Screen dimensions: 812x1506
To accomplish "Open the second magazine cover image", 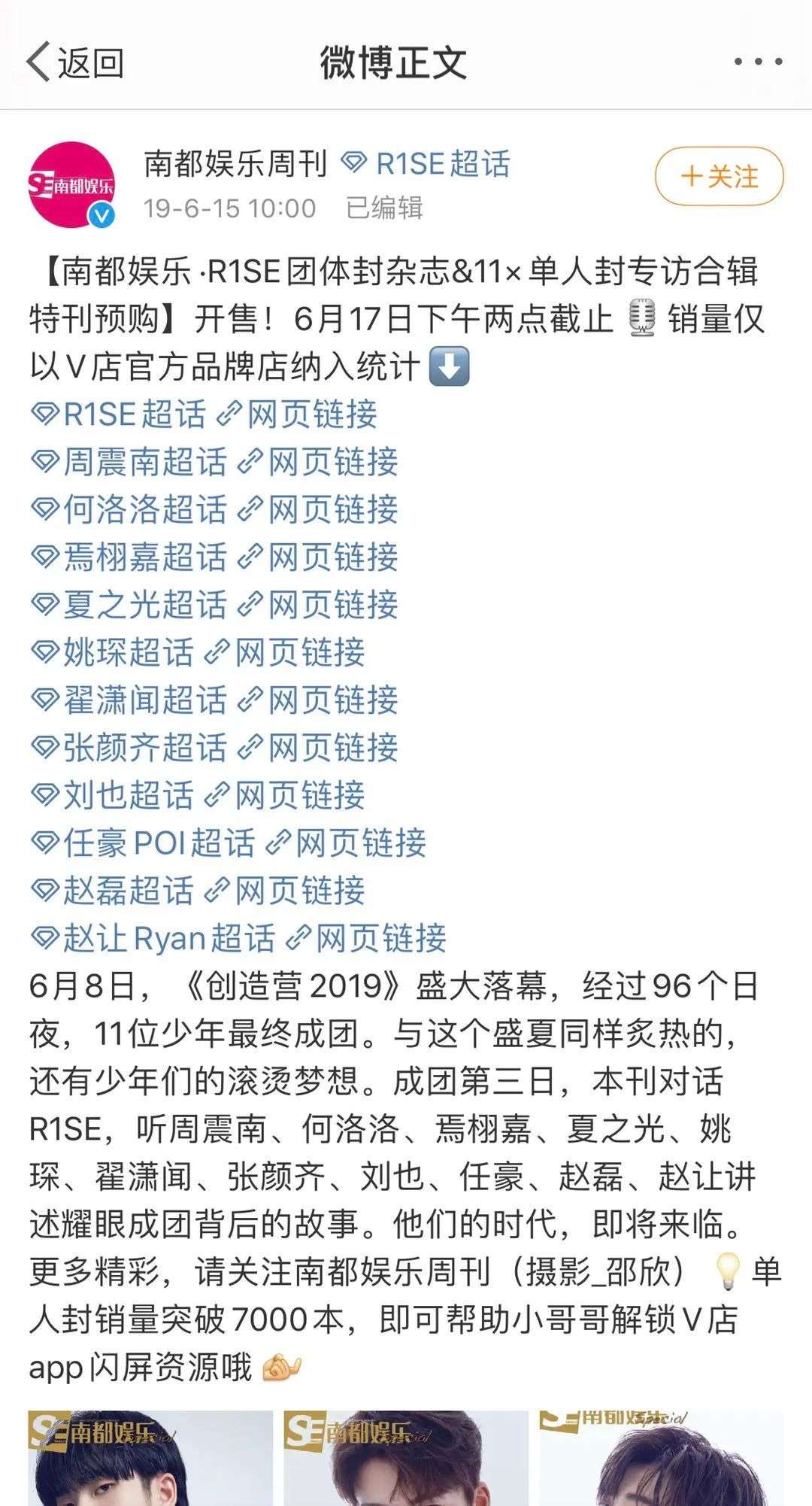I will 406,1458.
